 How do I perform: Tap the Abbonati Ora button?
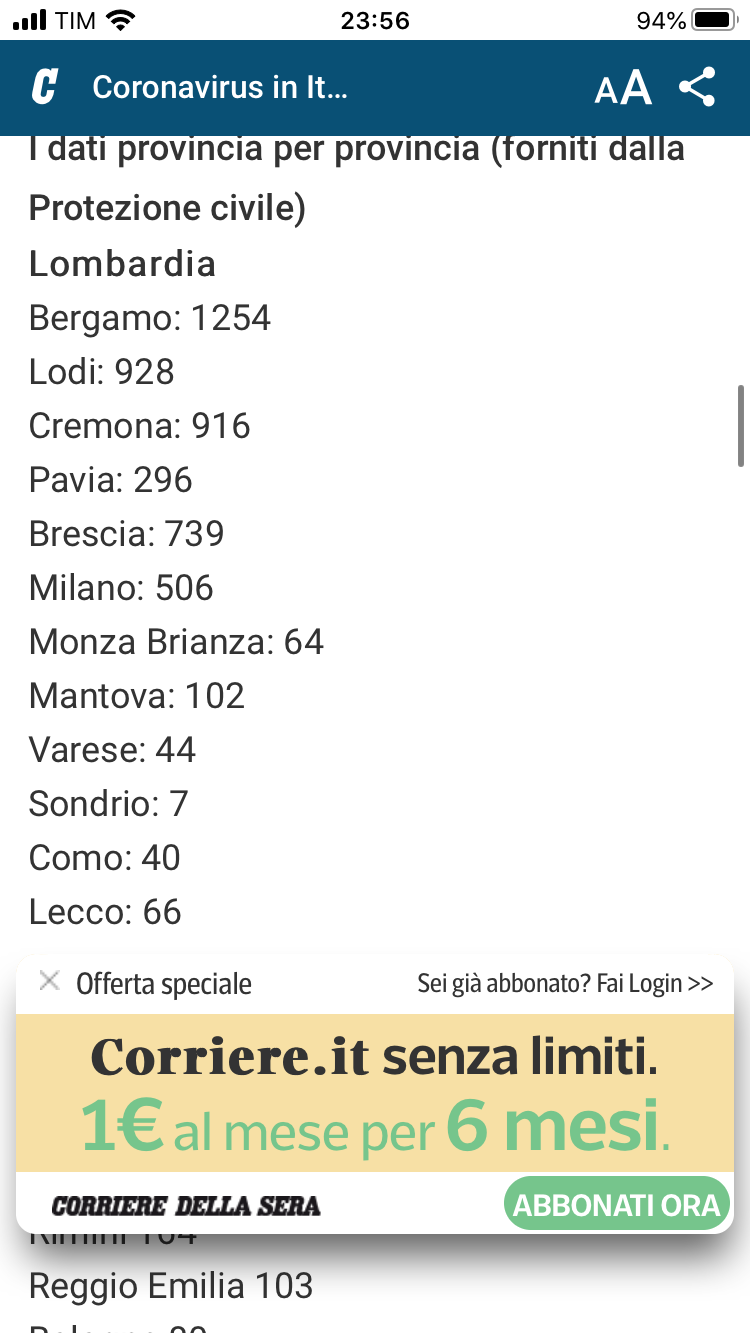[617, 1204]
